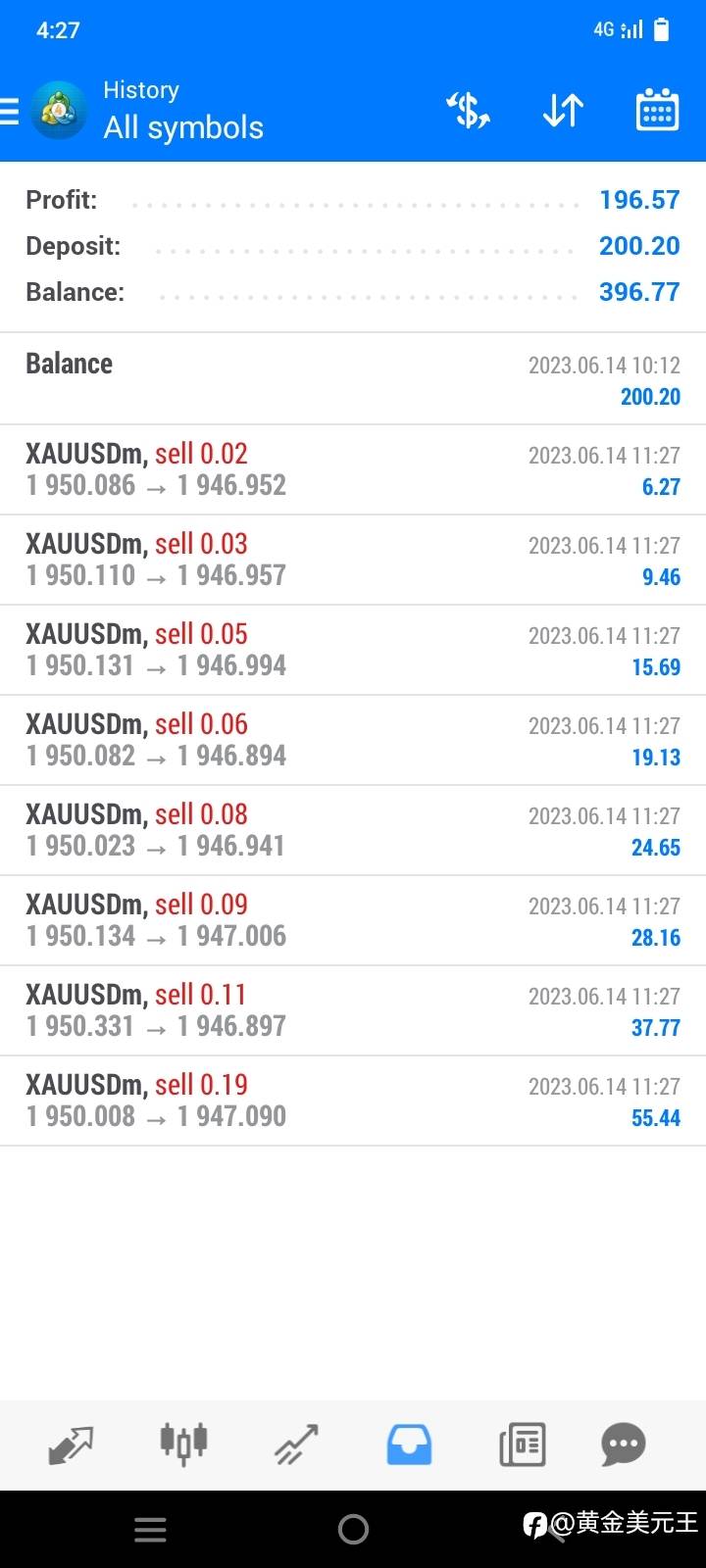Expand the XAUUSDm sell 0.02 trade
This screenshot has width=706, height=1568.
tap(353, 469)
